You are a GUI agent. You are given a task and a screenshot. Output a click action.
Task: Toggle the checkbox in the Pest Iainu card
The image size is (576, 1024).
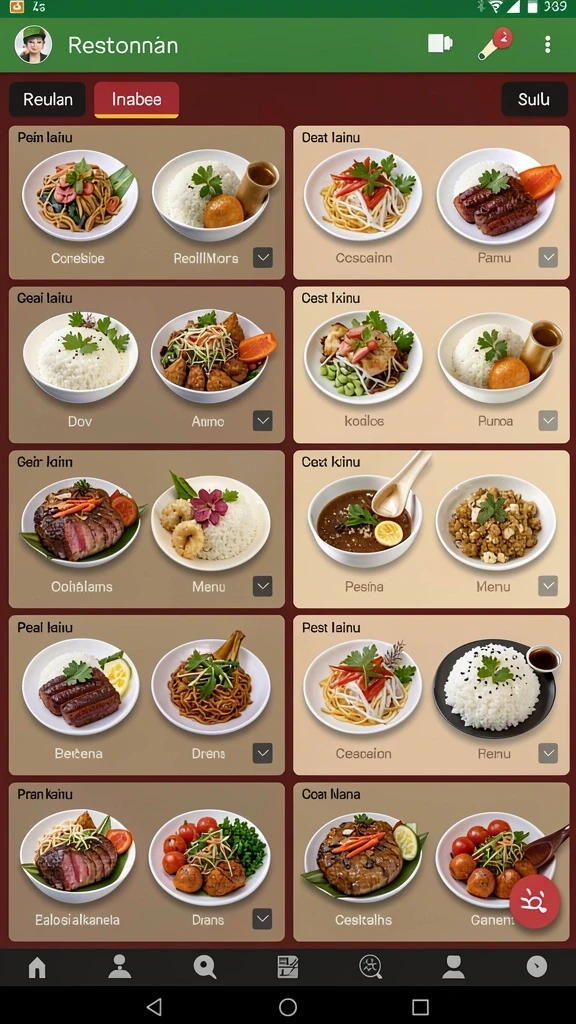pos(548,753)
